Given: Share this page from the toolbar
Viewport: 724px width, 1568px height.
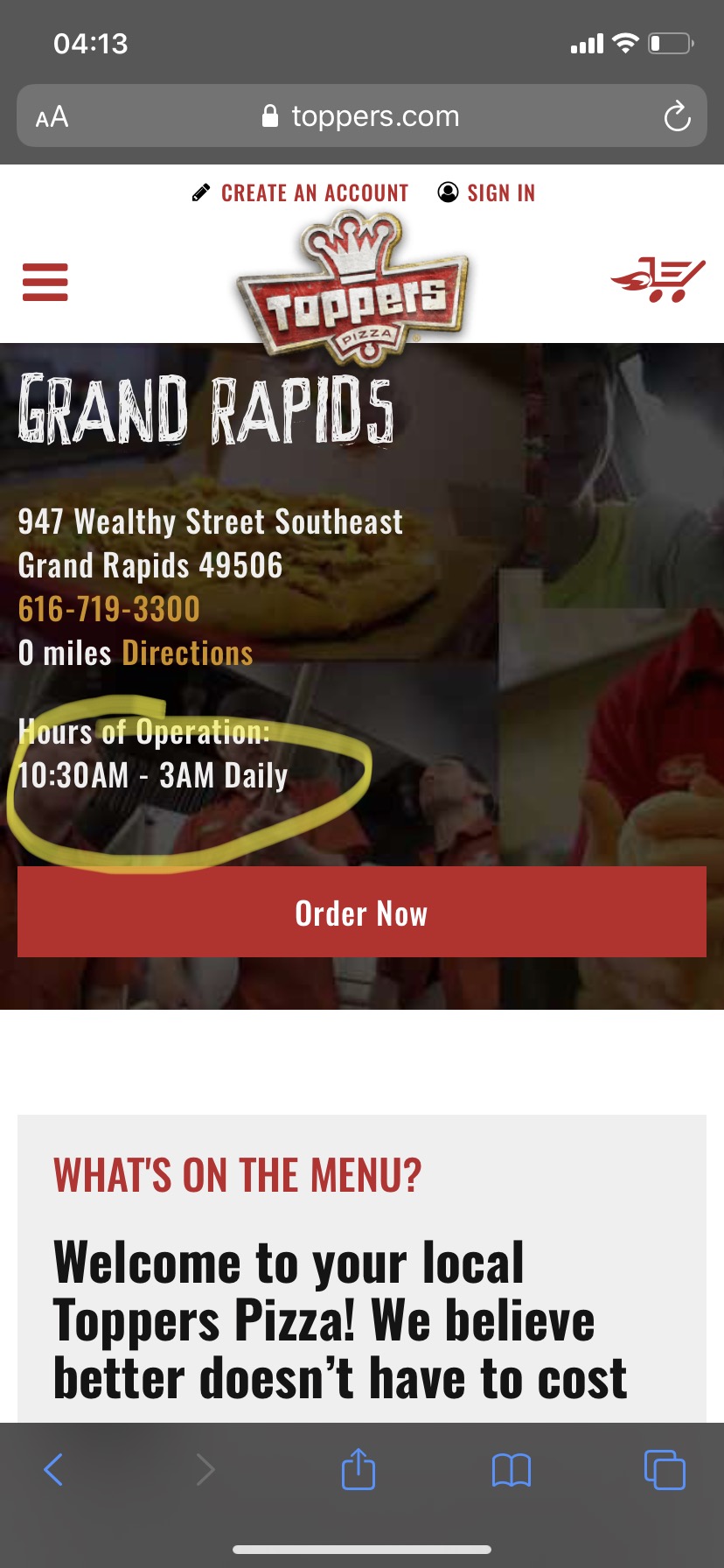Looking at the screenshot, I should pos(359,1469).
